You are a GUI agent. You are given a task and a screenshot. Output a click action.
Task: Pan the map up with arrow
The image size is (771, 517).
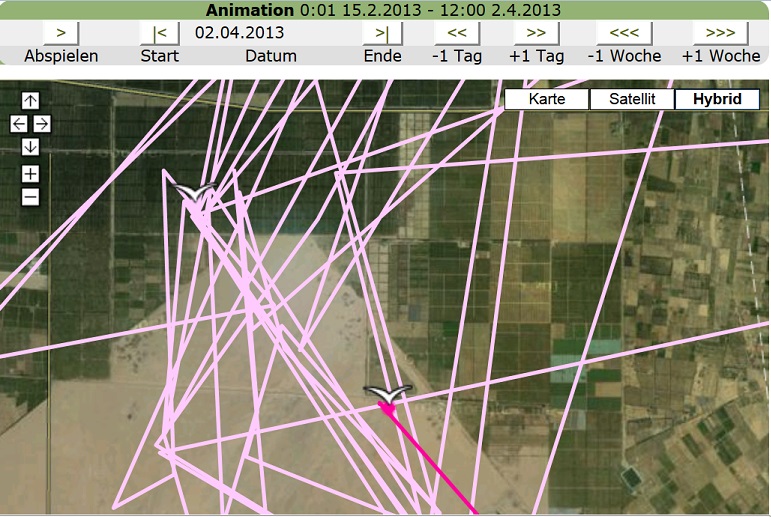(x=30, y=100)
